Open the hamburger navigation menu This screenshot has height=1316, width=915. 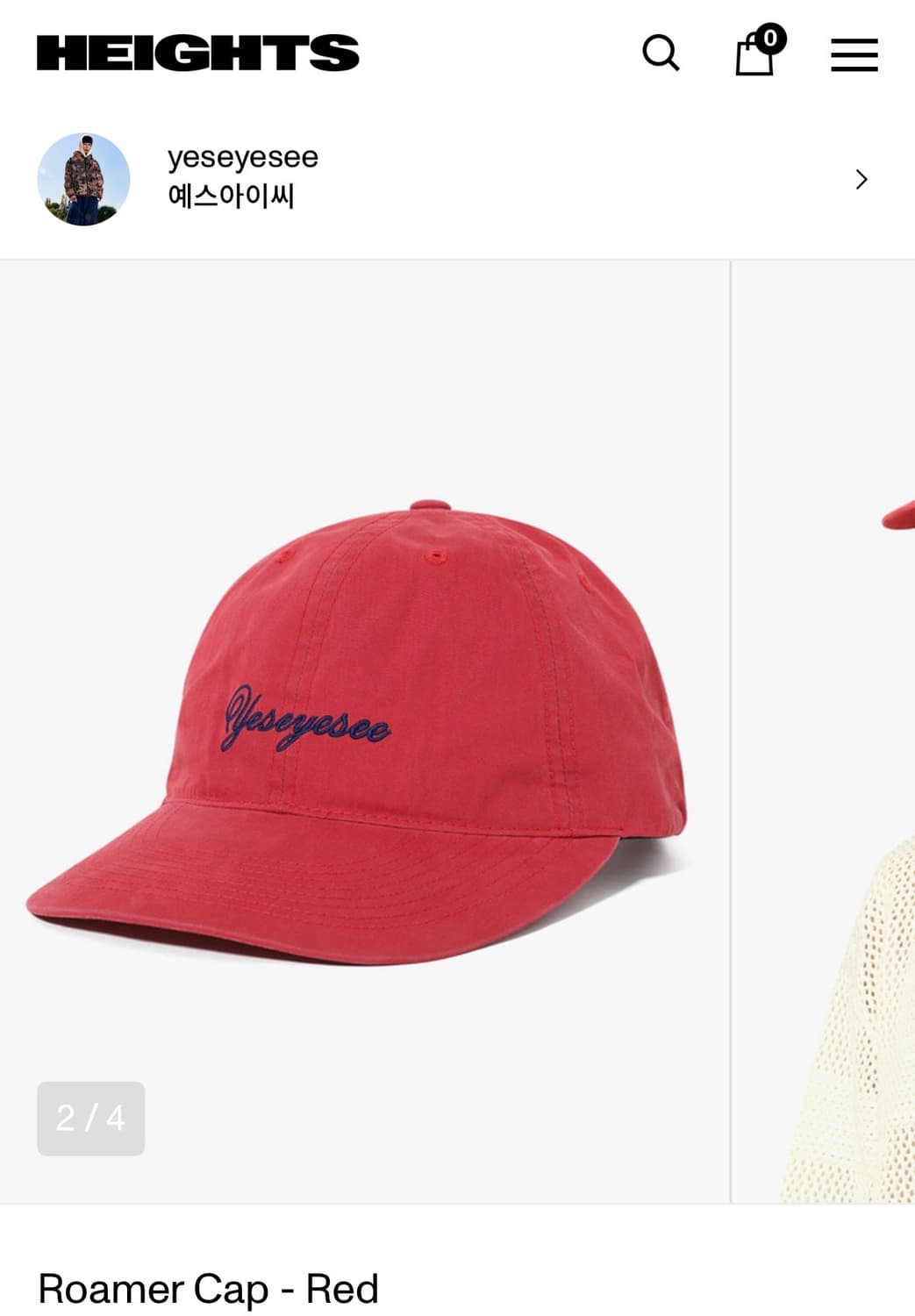(854, 54)
